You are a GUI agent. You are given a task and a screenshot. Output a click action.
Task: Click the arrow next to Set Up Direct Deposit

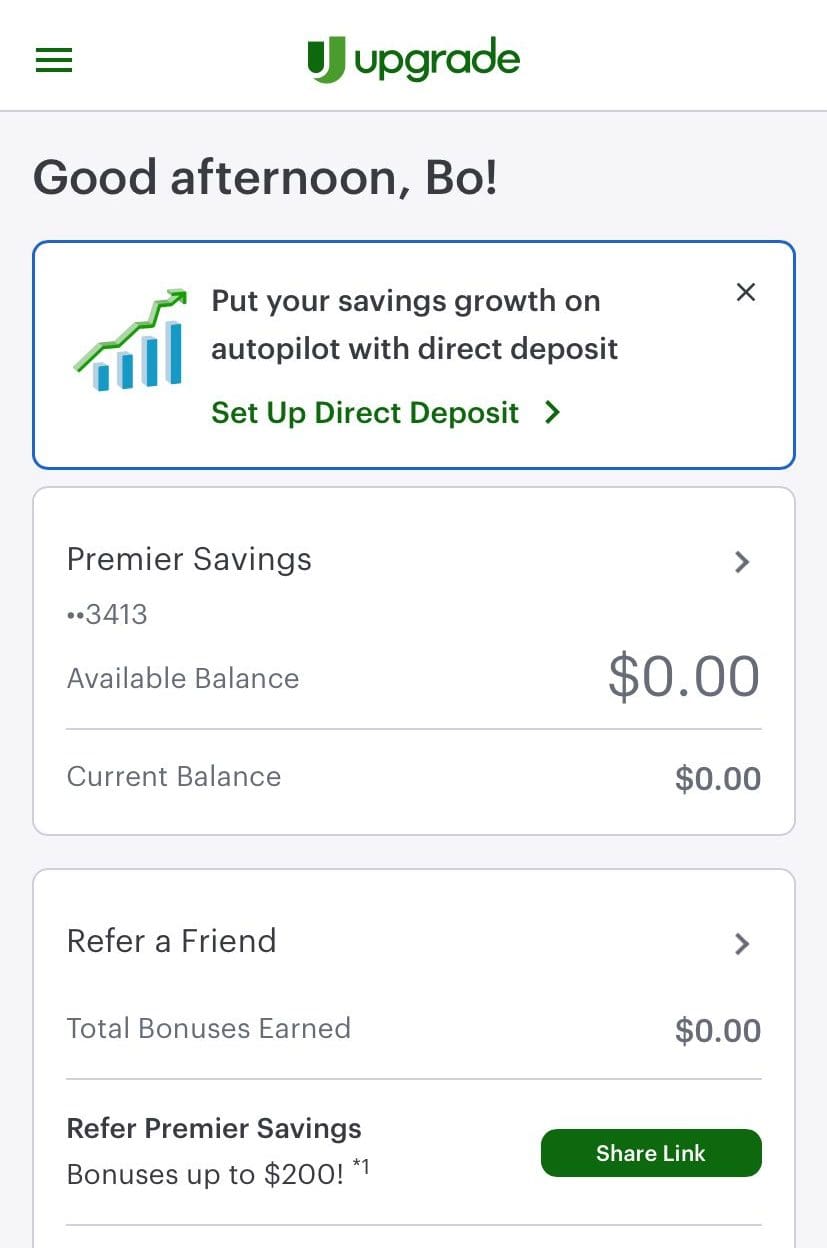(552, 413)
